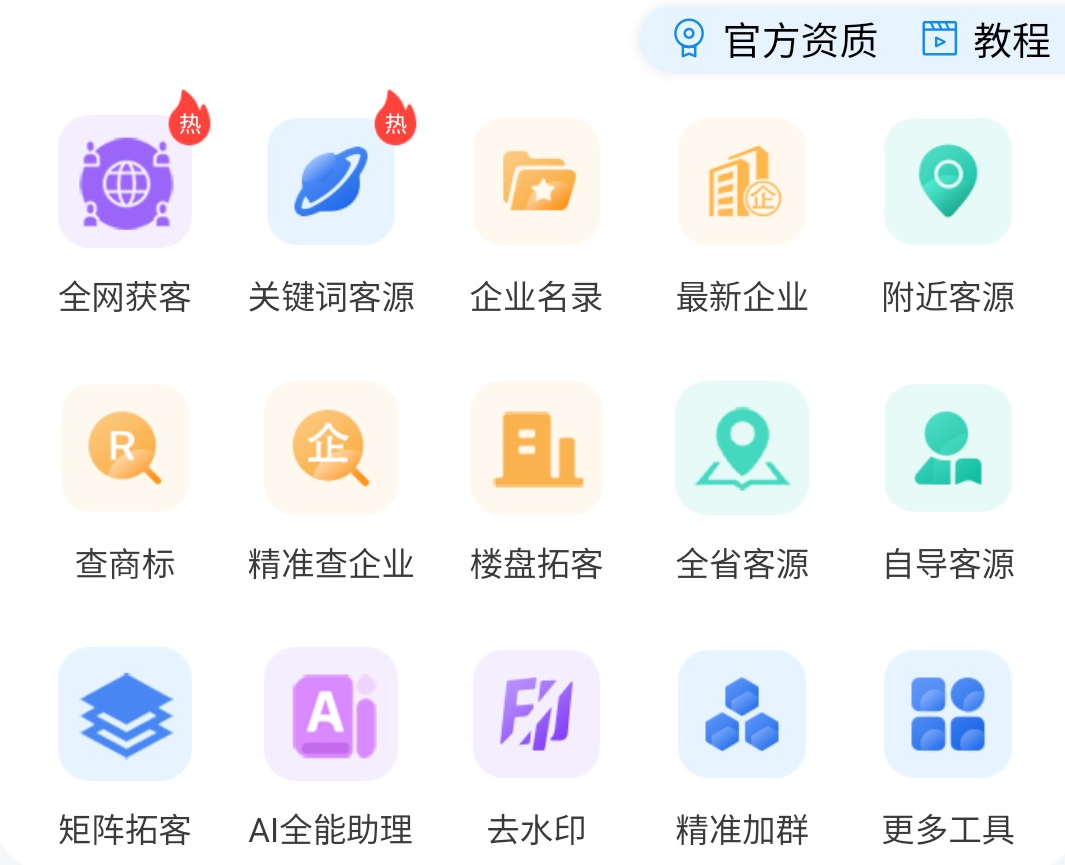Open 附近客源 nearby leads
The image size is (1065, 865).
tap(948, 182)
